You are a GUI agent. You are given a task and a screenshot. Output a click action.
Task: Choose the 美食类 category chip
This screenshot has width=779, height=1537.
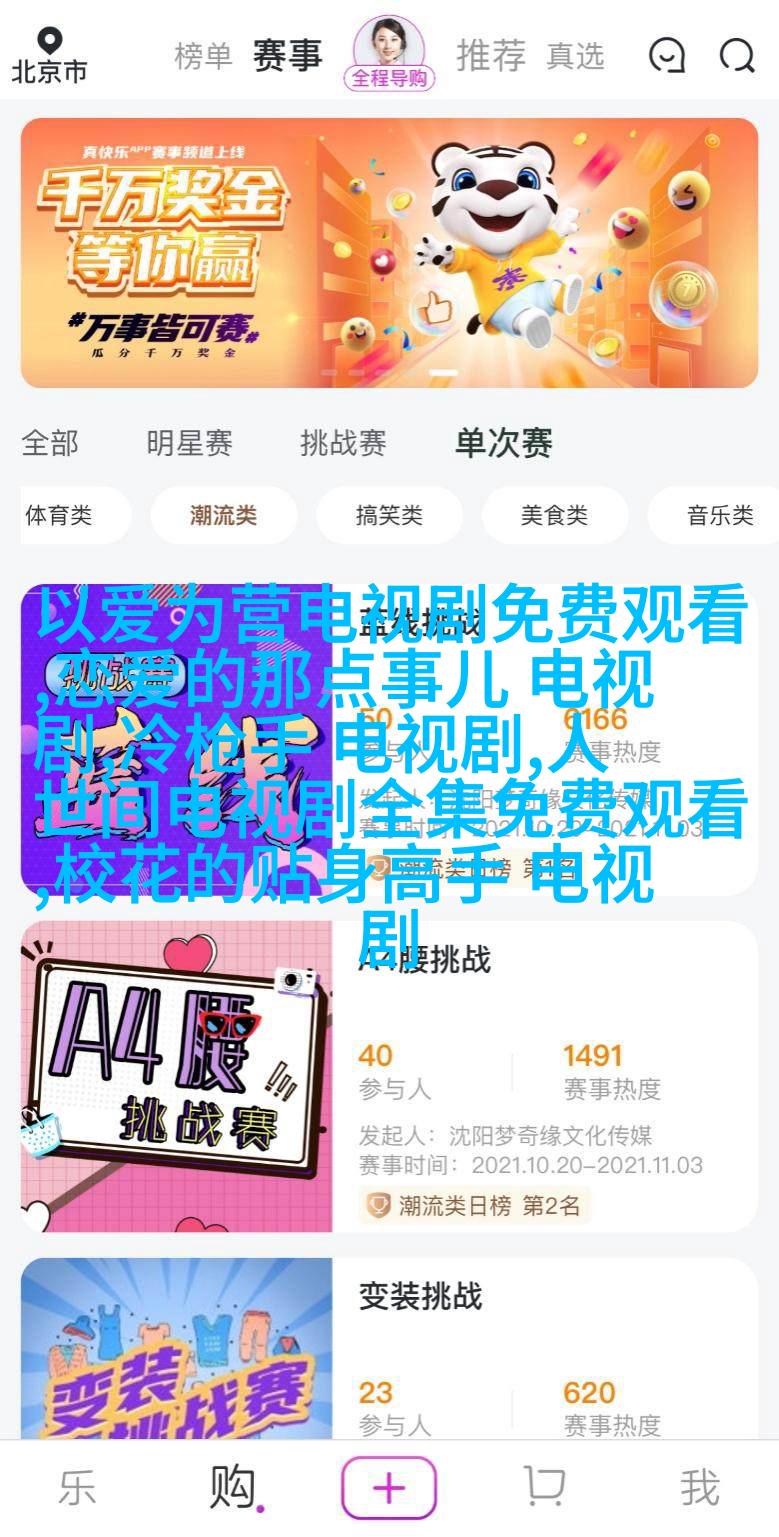tap(554, 515)
